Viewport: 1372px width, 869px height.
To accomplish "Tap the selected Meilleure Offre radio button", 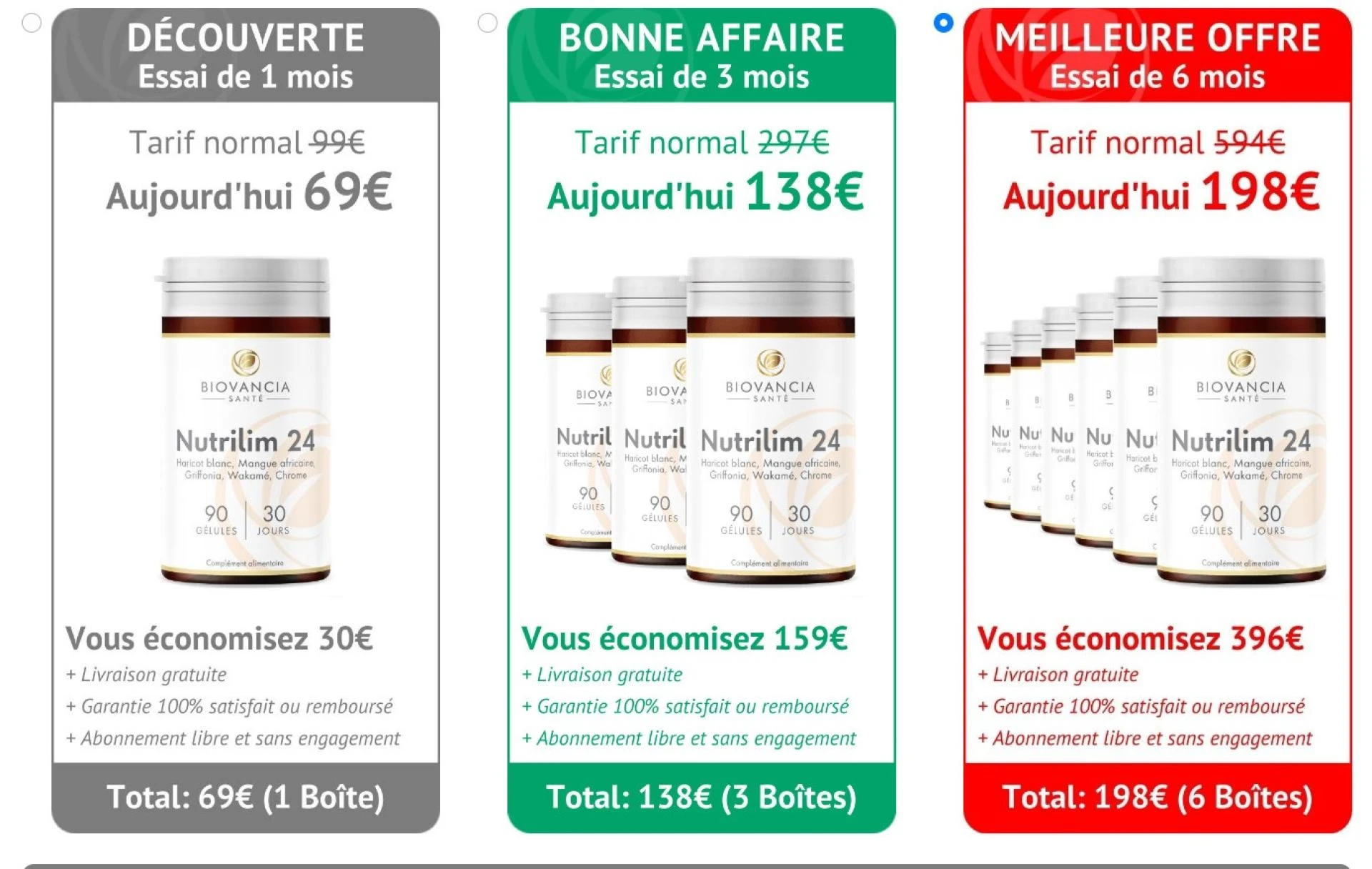I will (x=943, y=23).
